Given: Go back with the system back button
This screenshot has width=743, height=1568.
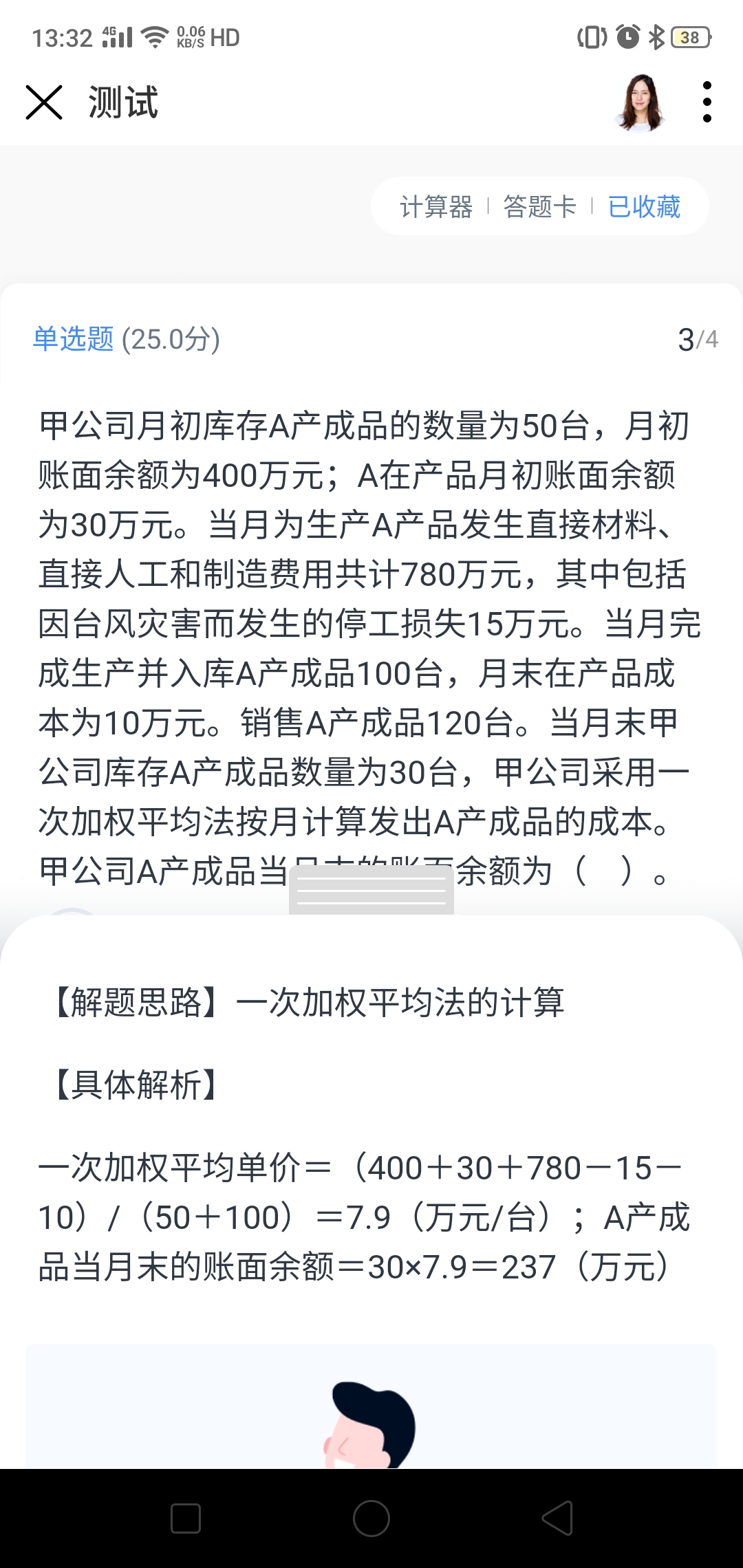Looking at the screenshot, I should click(x=557, y=1518).
